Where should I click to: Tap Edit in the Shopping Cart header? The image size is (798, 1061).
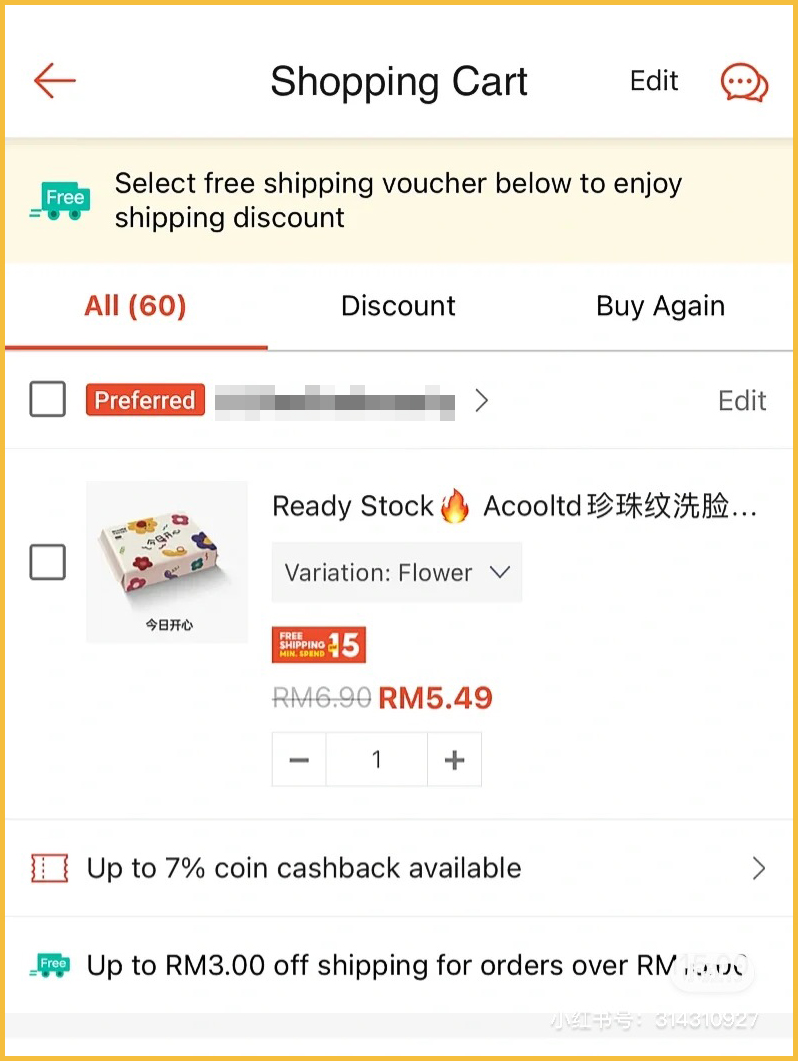click(x=654, y=81)
